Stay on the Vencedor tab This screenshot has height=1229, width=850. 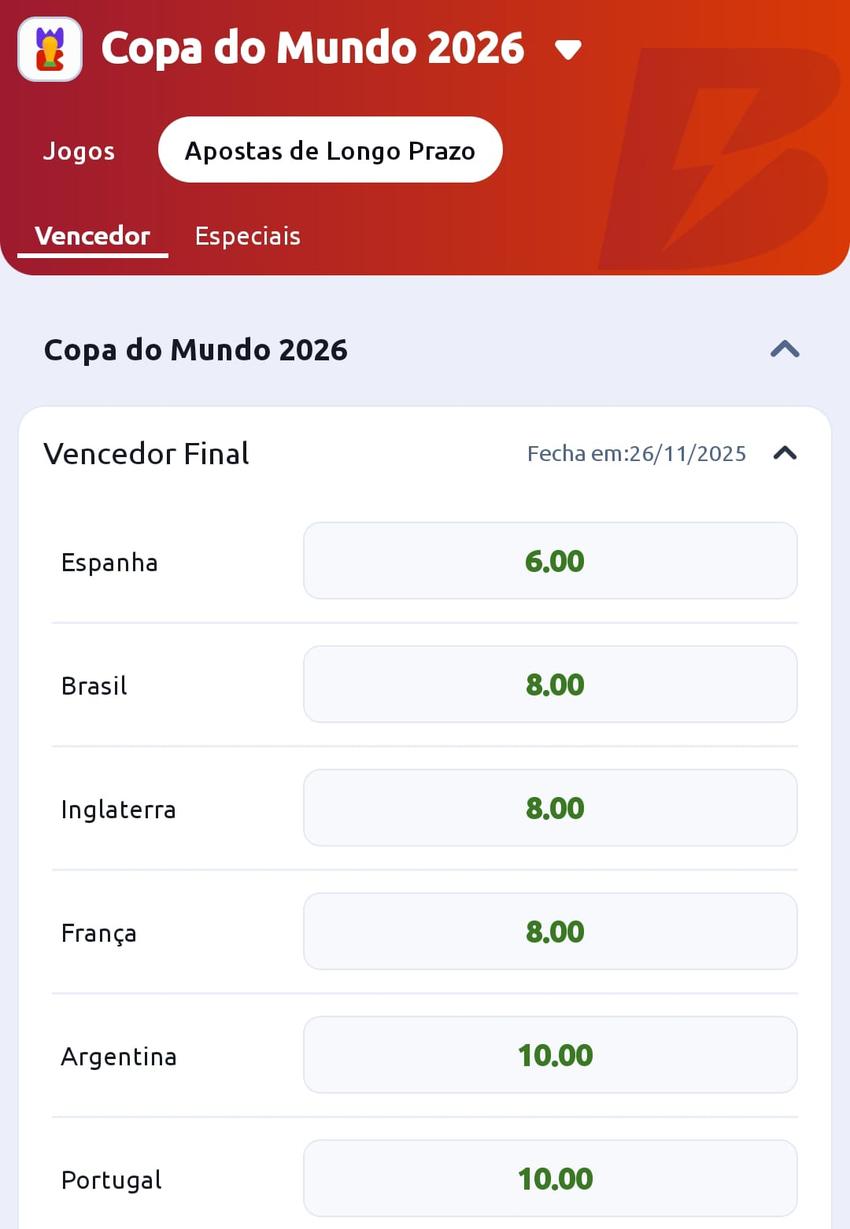click(x=92, y=235)
